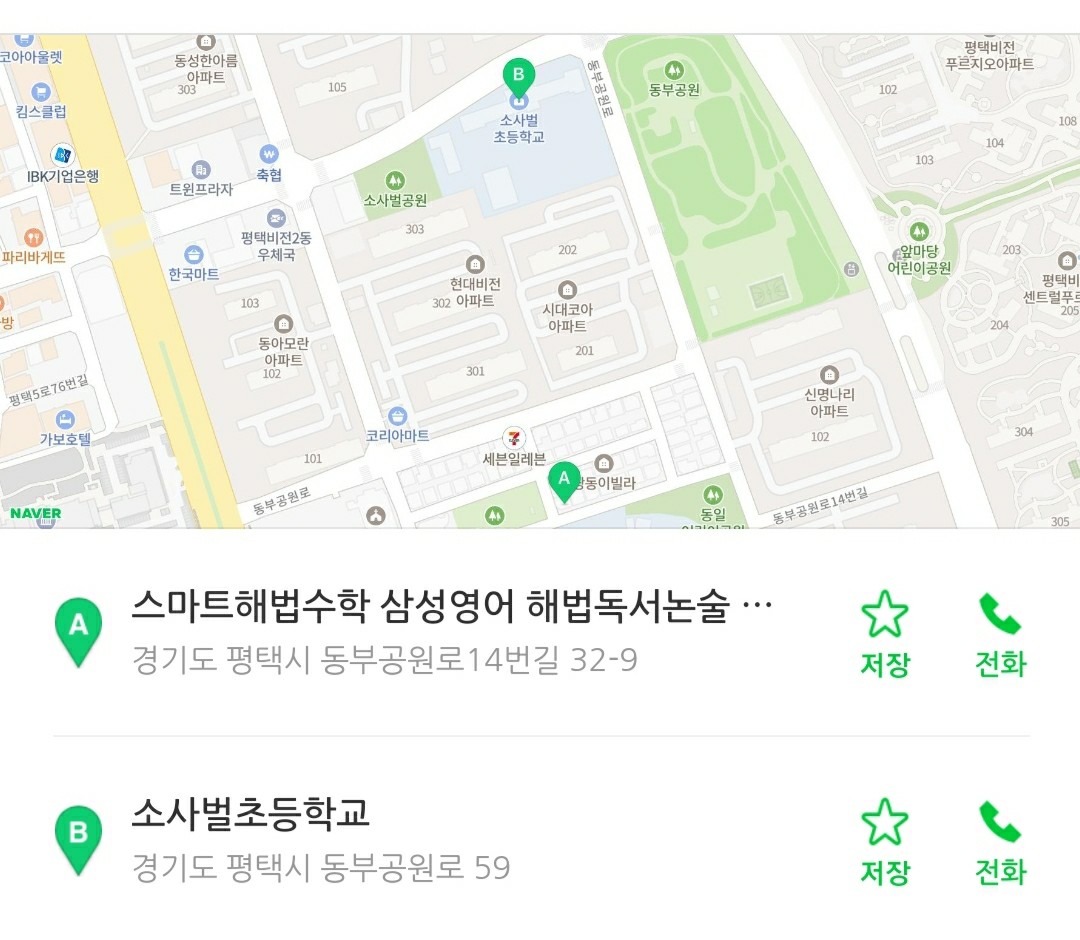Screen dimensions: 1080x940
Task: Tap marker A on the map
Action: 564,480
